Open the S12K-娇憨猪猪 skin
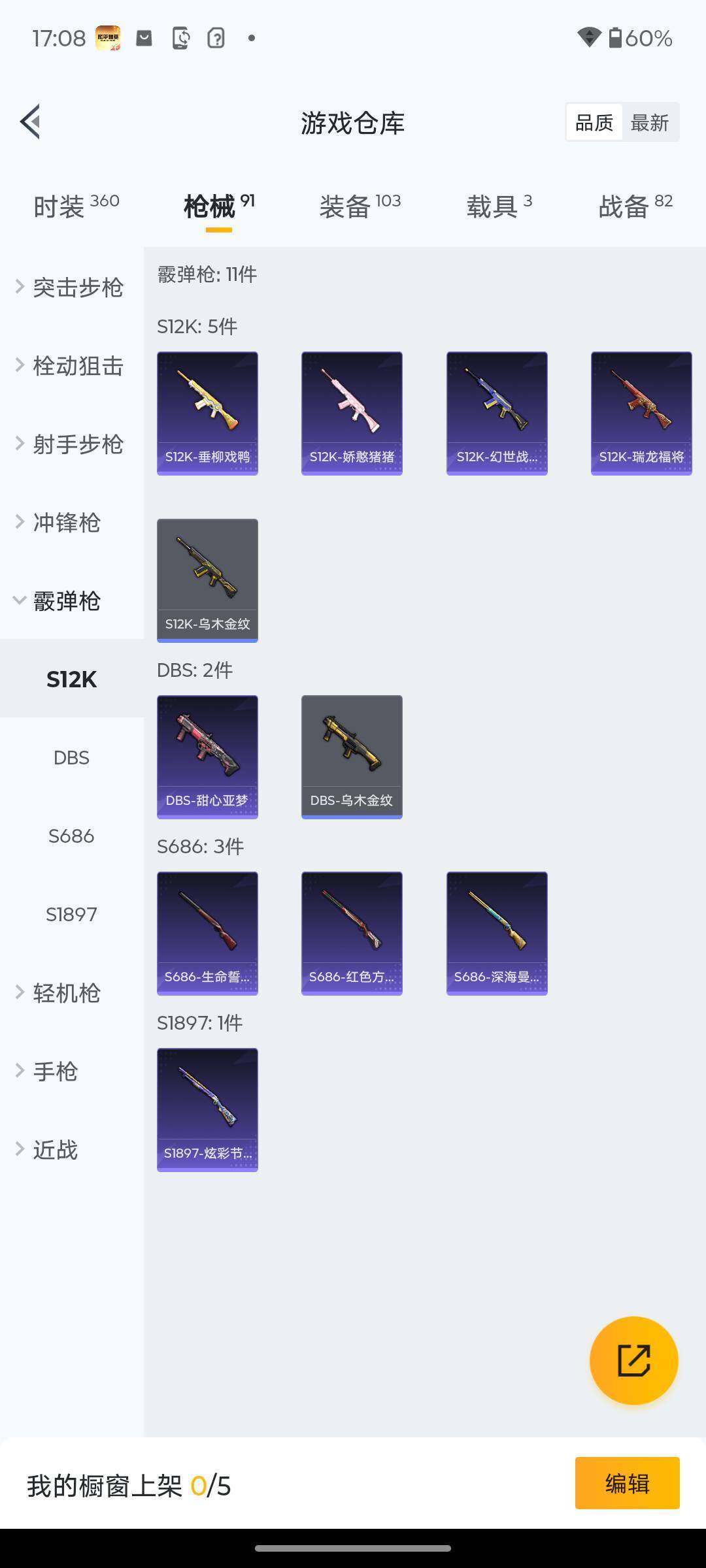The image size is (706, 1568). point(352,413)
